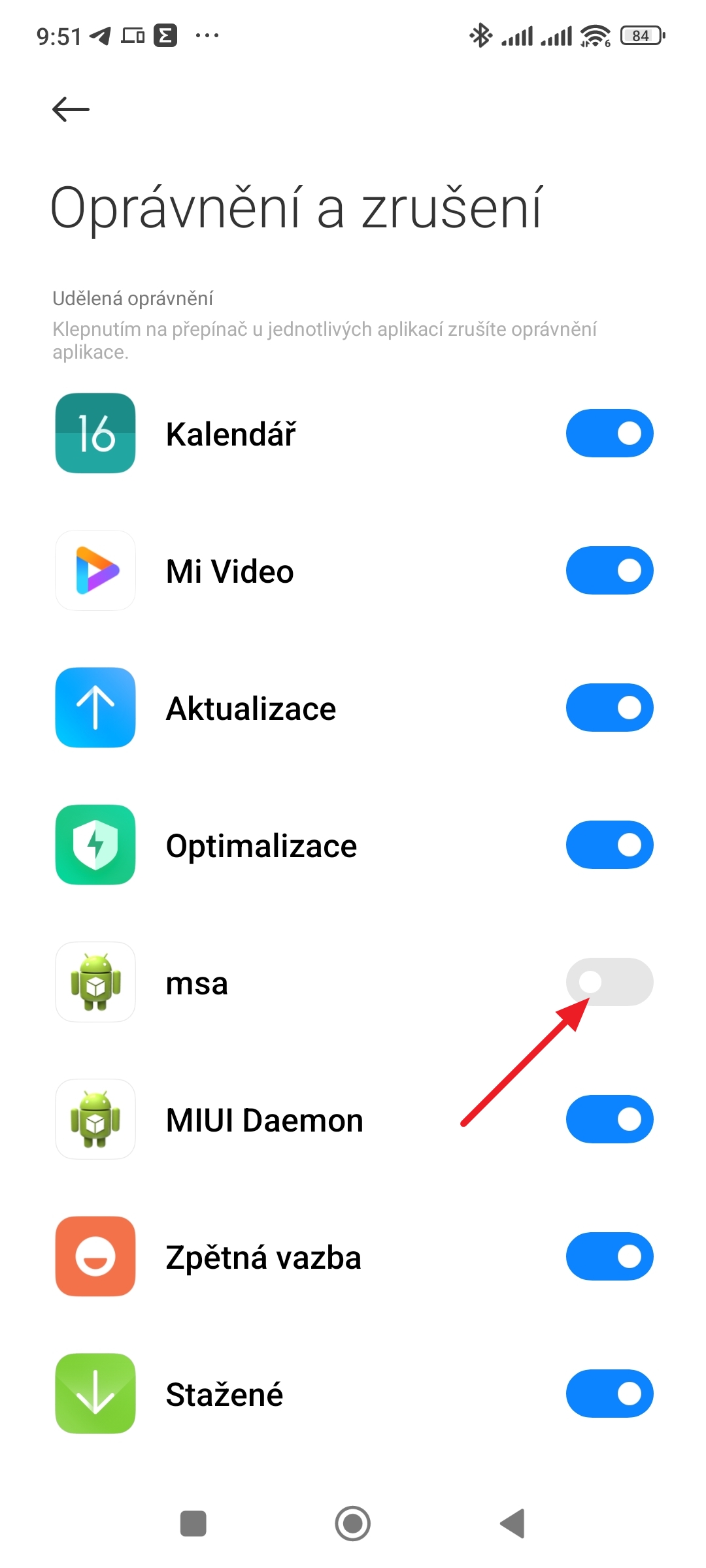Disable the Mi Video toggle

click(x=609, y=570)
